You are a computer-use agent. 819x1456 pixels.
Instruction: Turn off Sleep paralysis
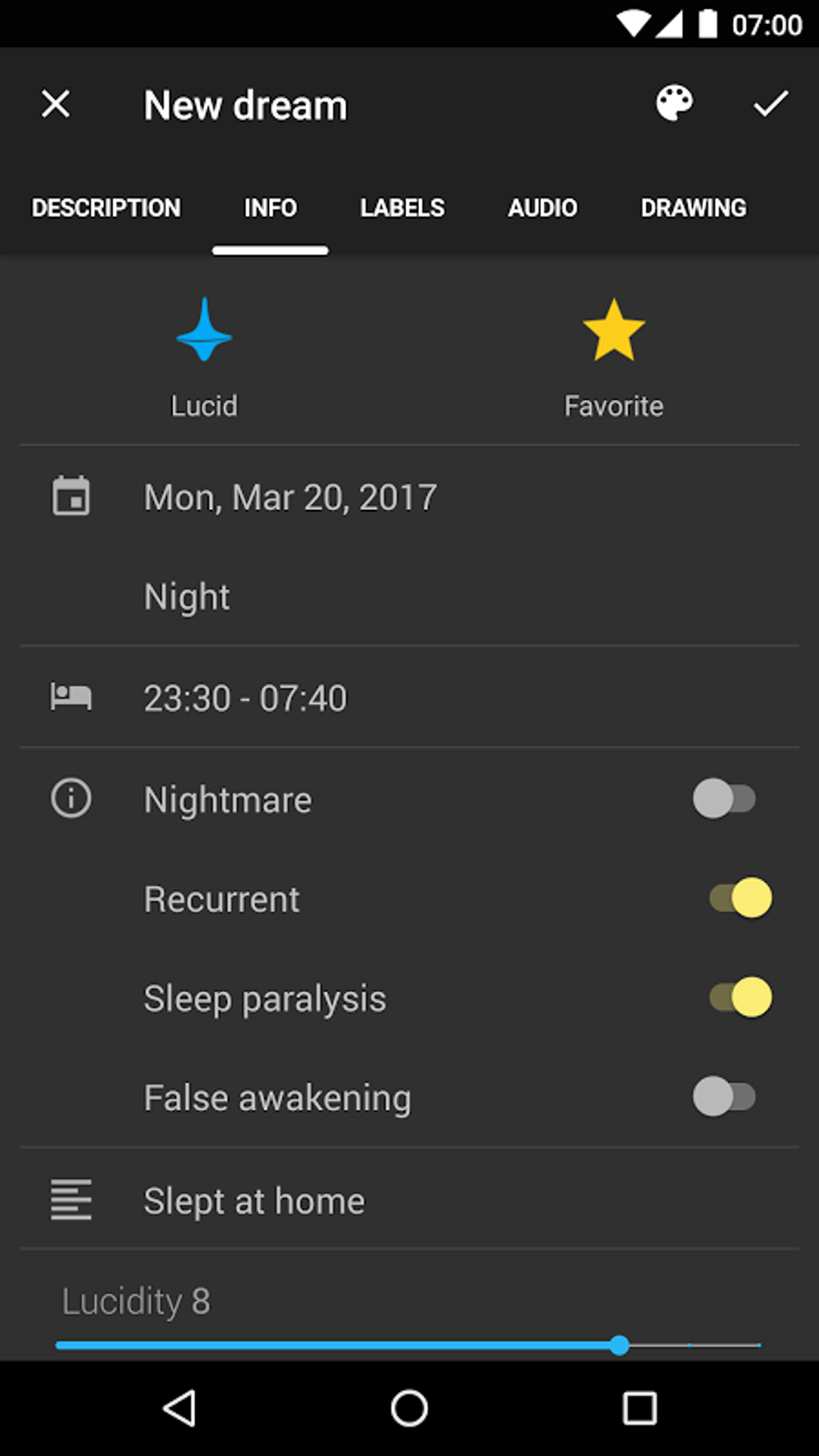click(x=740, y=997)
